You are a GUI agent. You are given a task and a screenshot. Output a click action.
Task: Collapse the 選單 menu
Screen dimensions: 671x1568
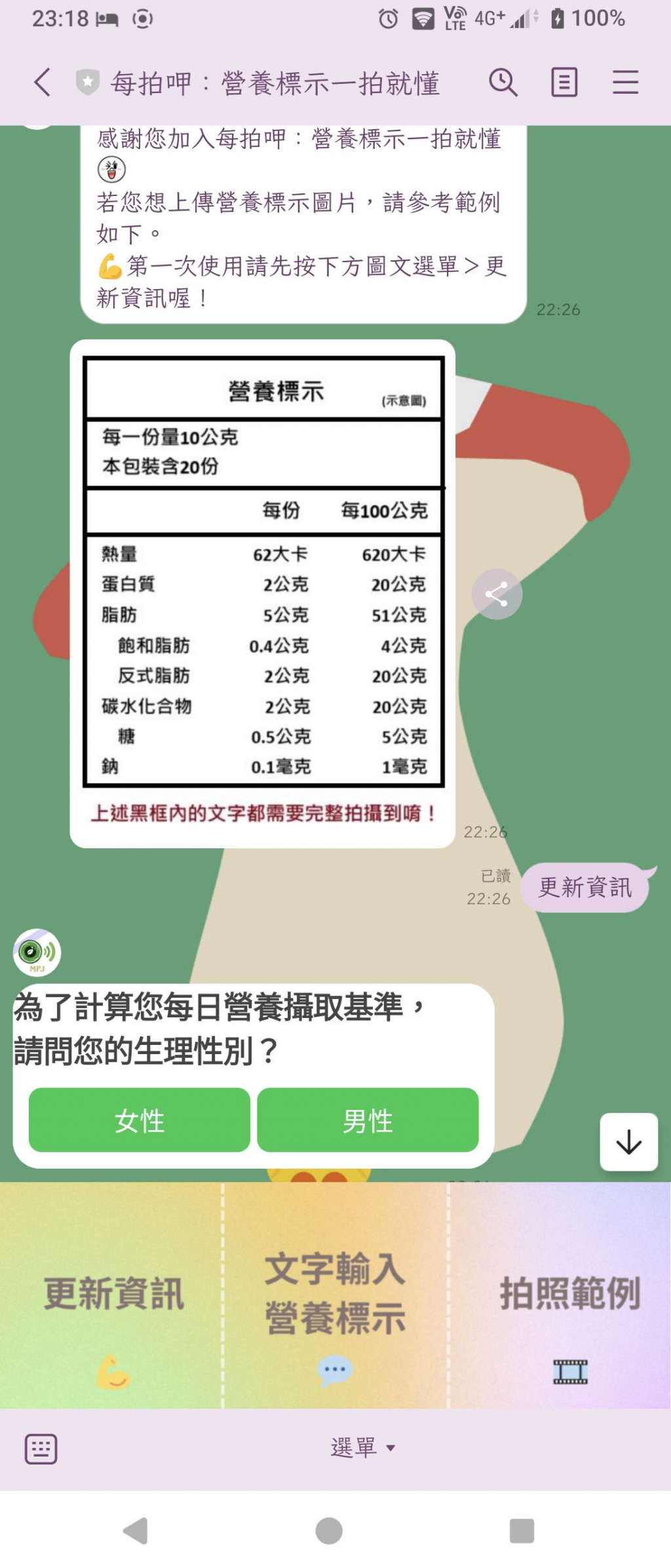tap(362, 1447)
